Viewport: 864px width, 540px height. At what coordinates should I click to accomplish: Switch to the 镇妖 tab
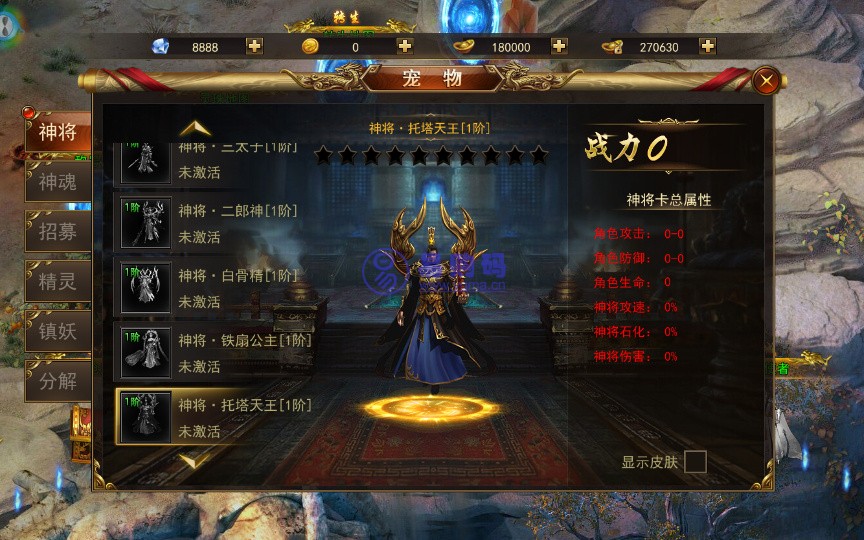coord(58,331)
